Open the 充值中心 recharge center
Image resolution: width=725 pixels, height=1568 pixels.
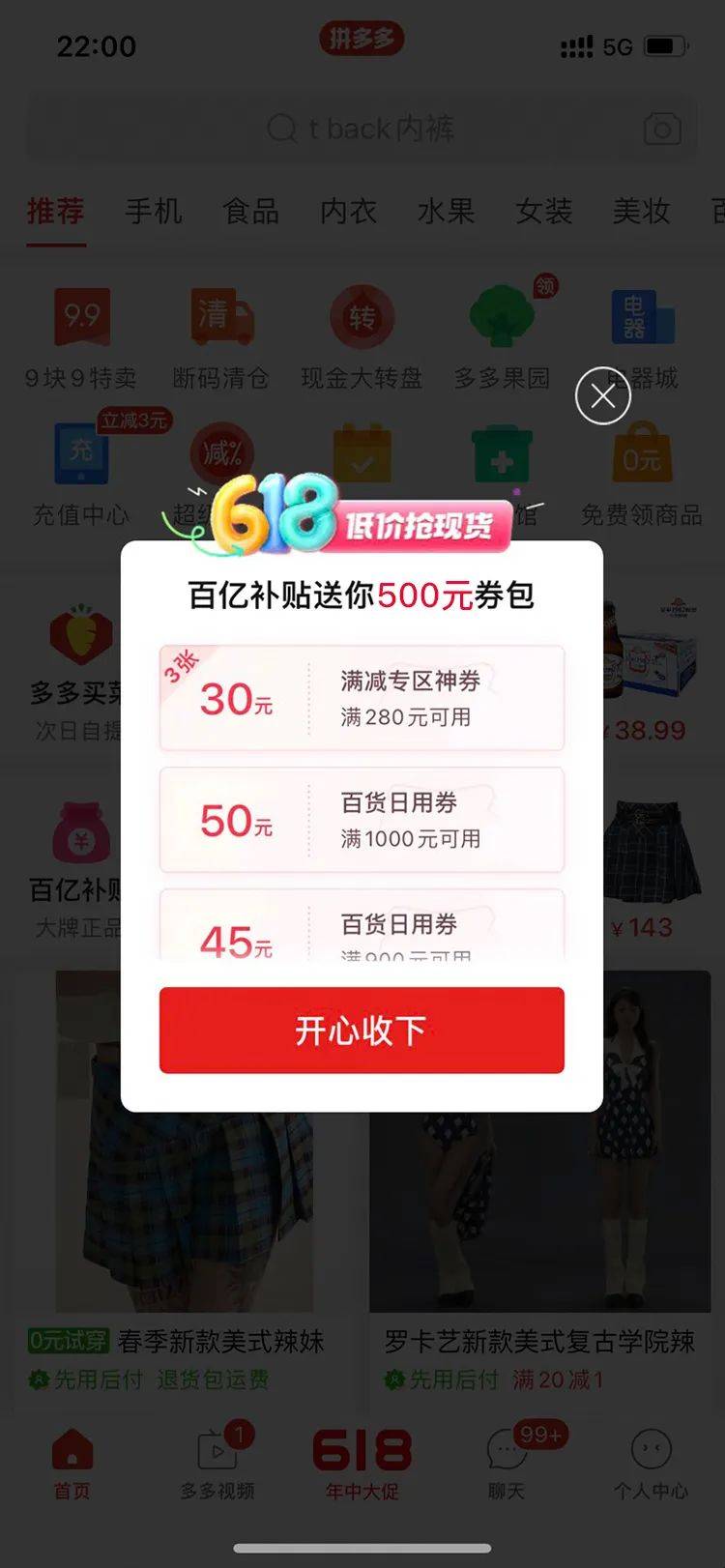pos(81,474)
